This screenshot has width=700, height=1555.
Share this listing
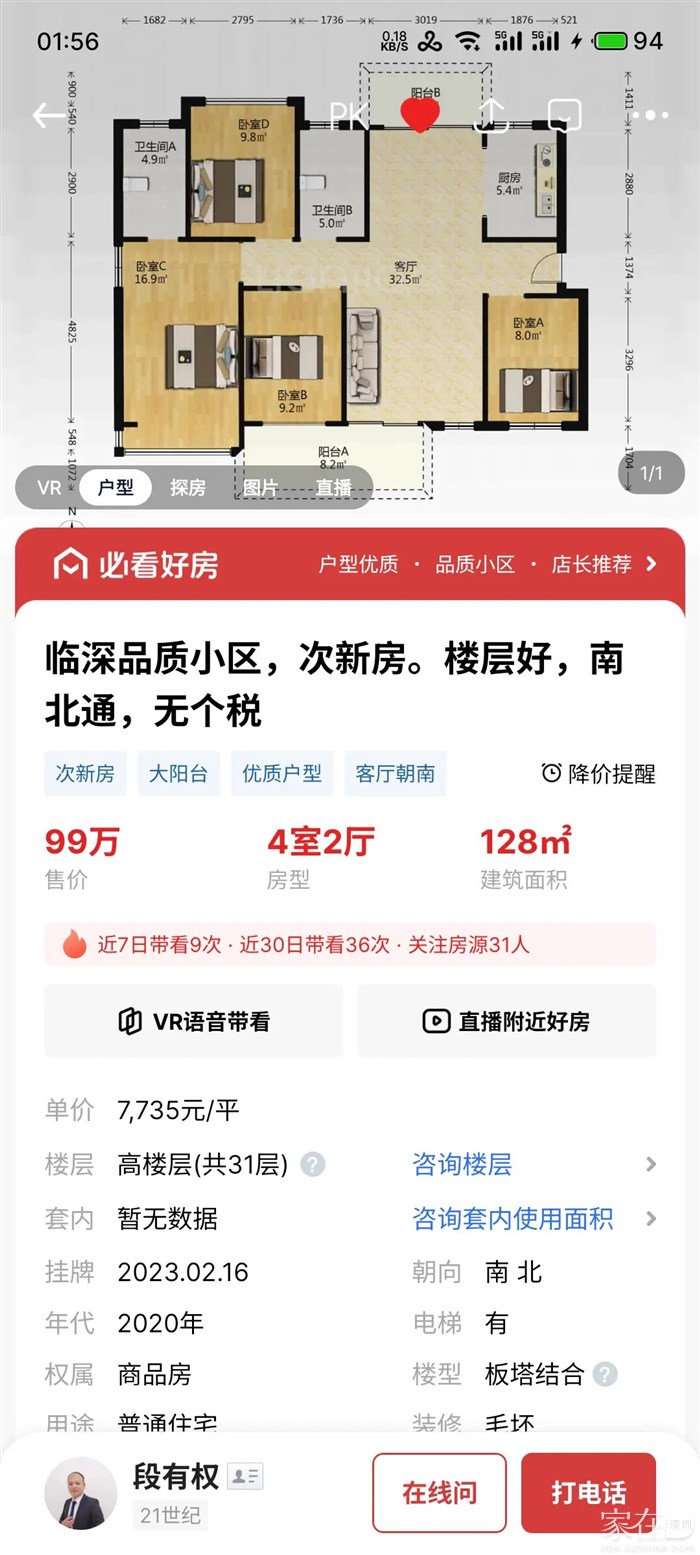tap(491, 115)
